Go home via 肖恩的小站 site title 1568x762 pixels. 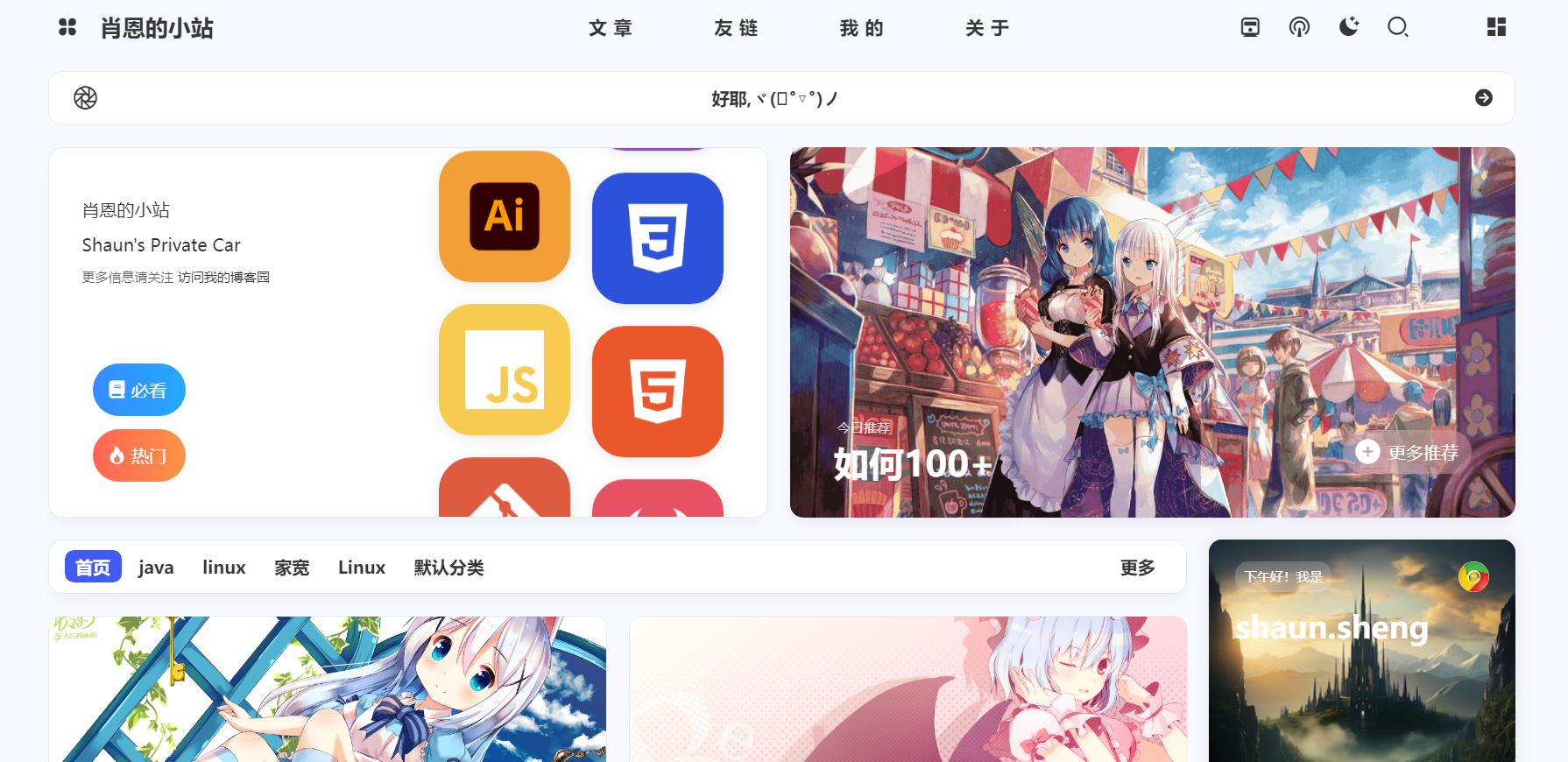[157, 28]
